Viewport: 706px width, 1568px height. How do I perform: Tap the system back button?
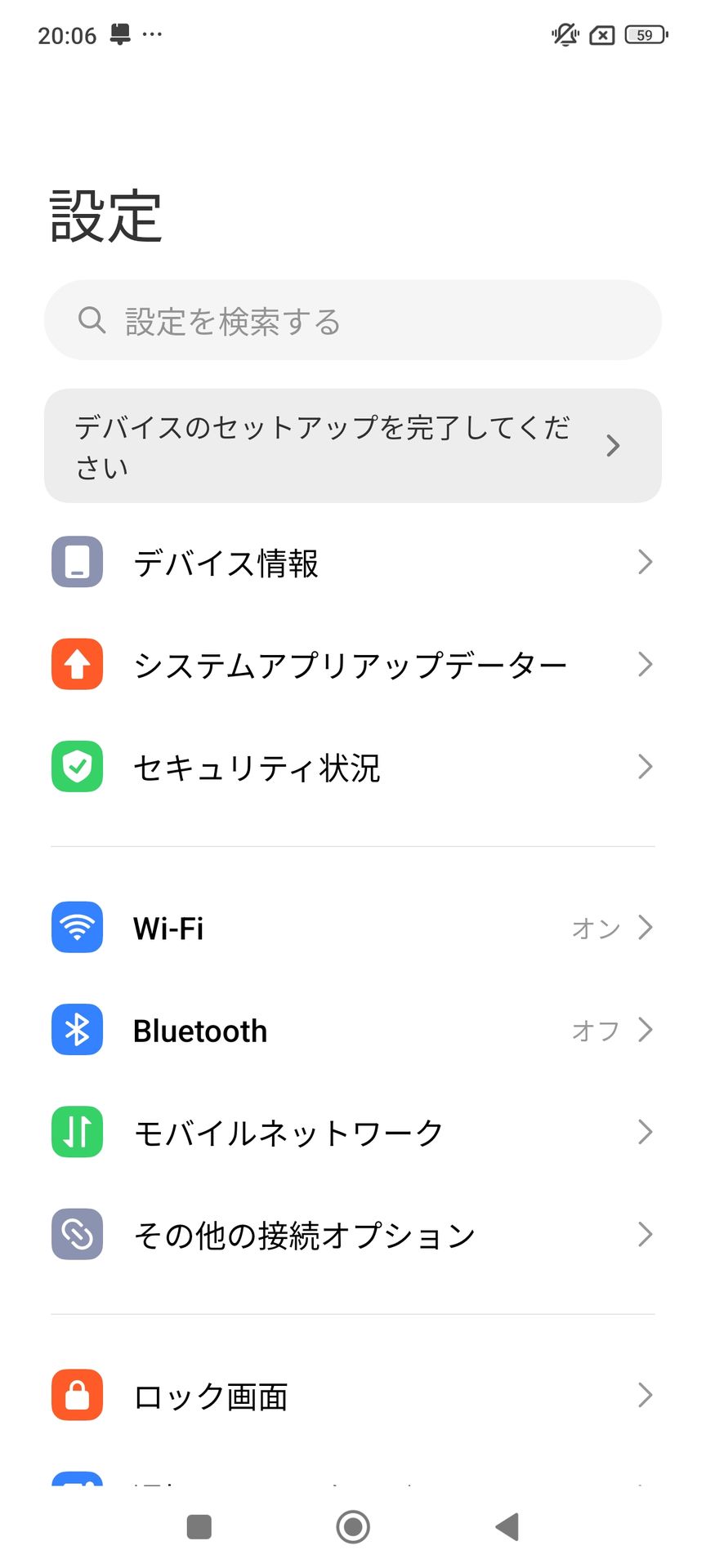tap(507, 1526)
